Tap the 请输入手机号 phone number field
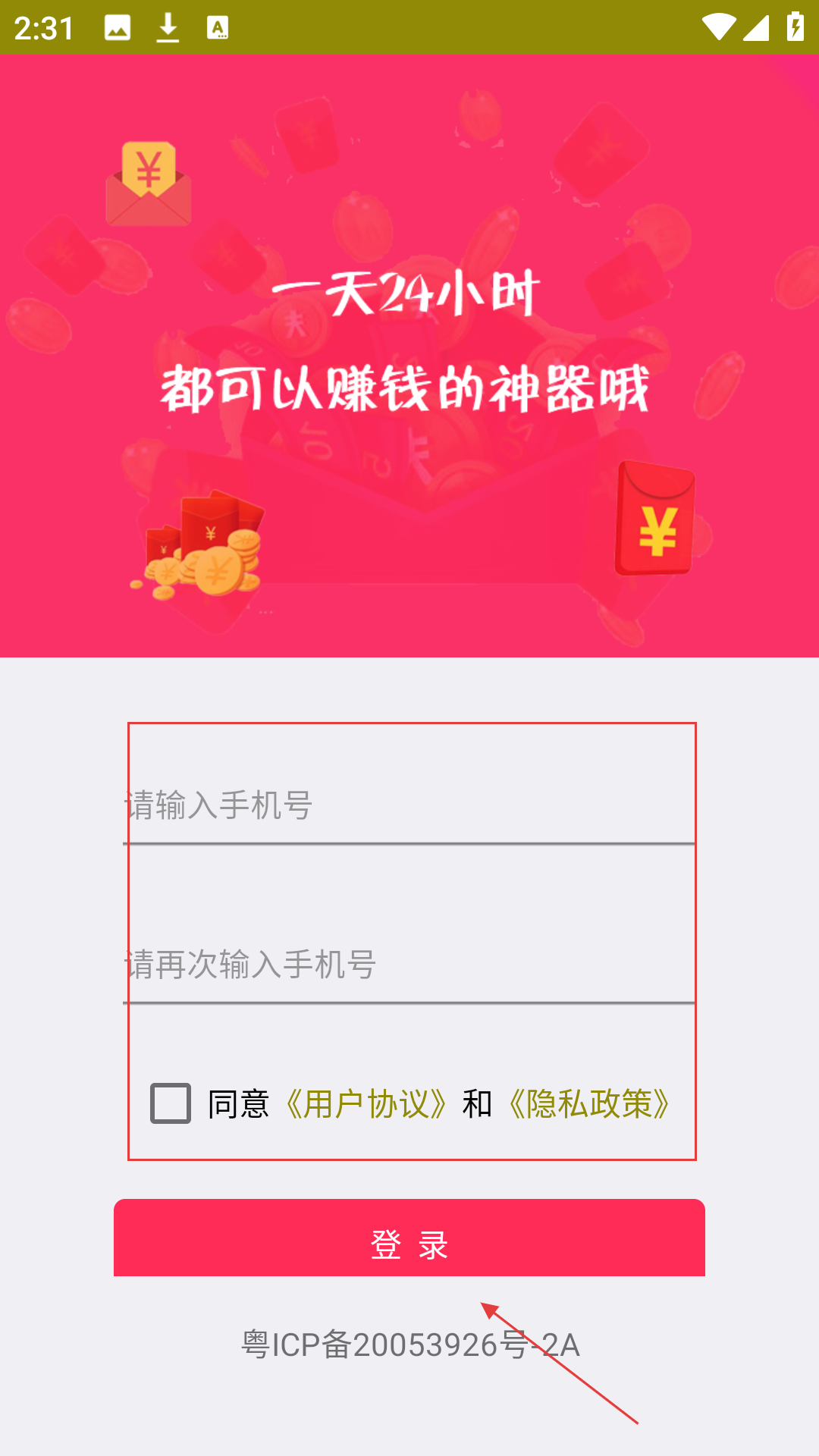The width and height of the screenshot is (819, 1456). (409, 805)
